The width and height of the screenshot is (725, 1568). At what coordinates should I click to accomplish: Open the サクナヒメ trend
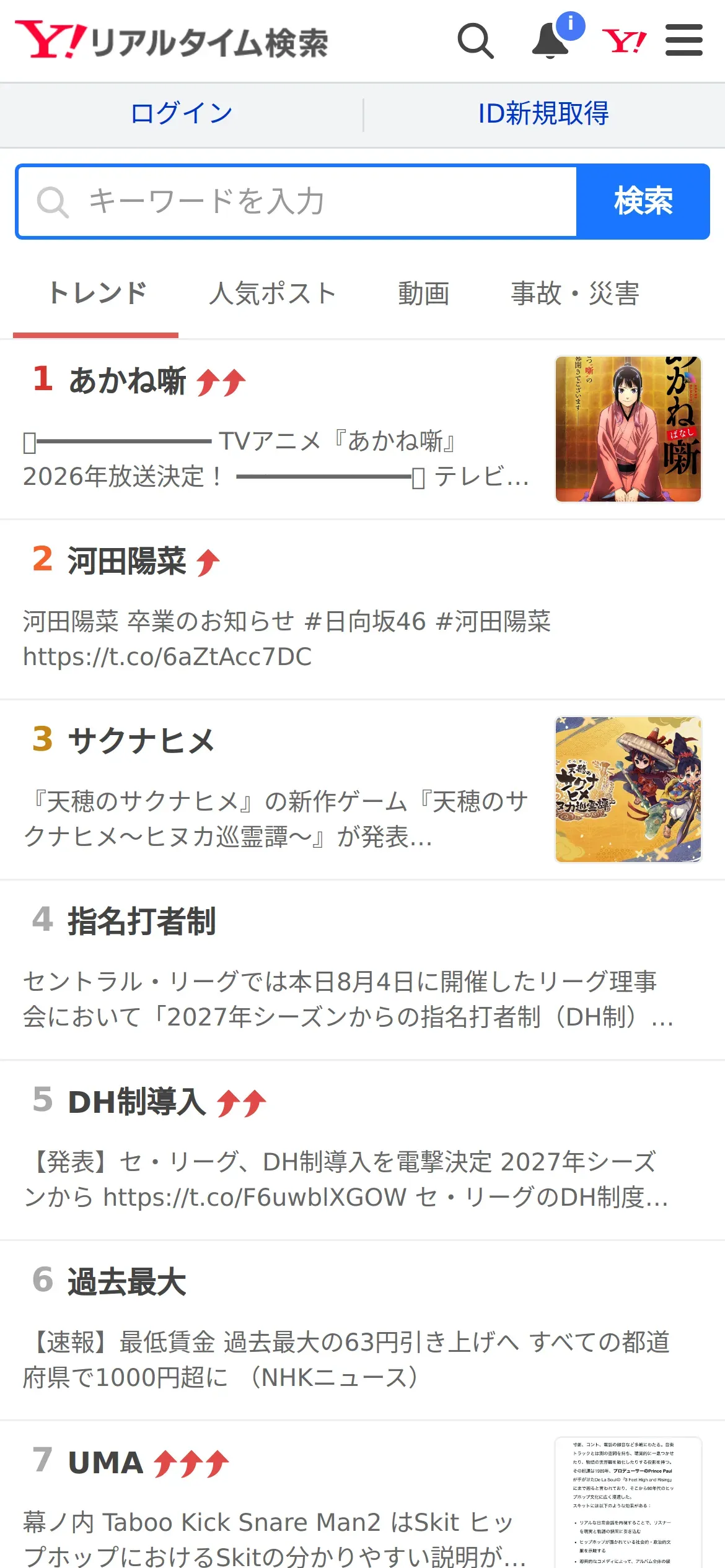141,741
